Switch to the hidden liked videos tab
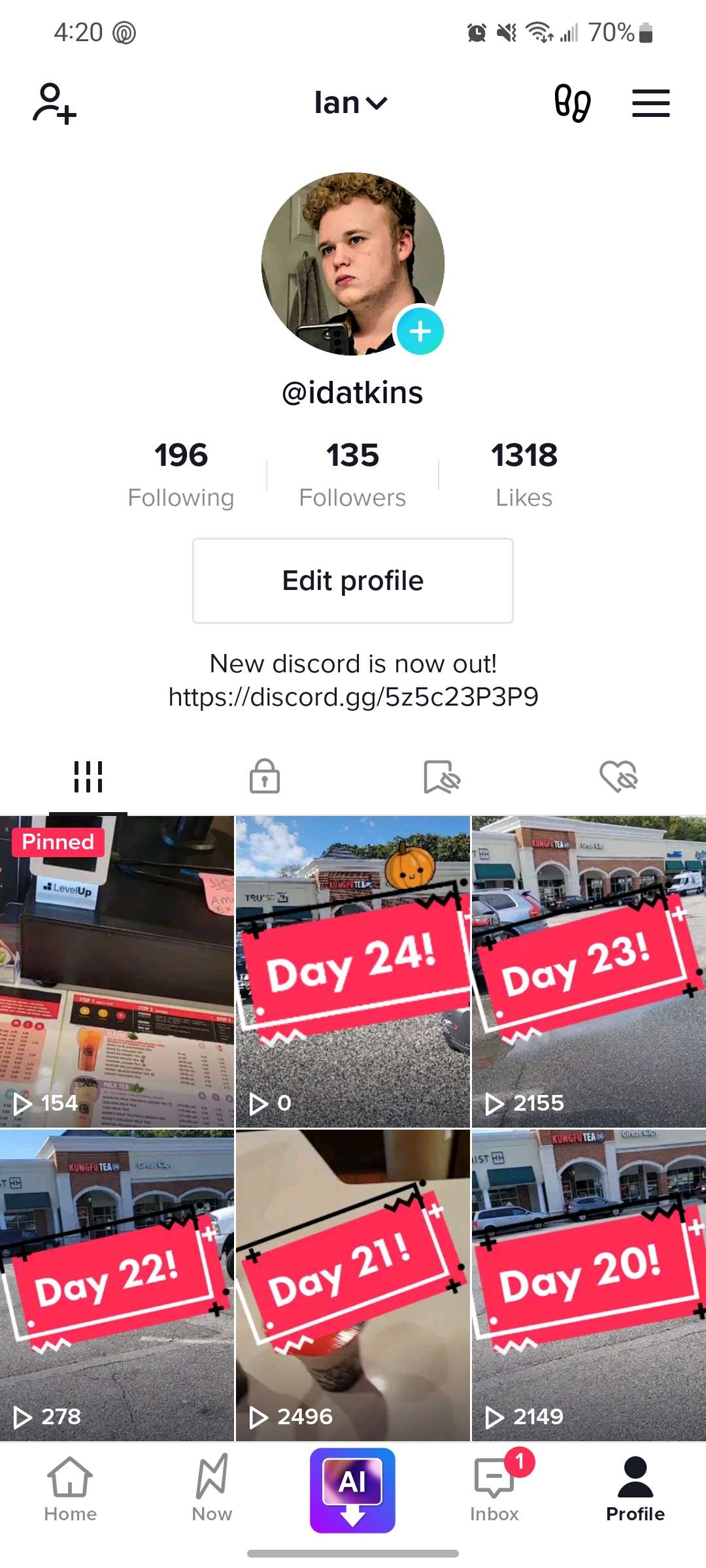The height and width of the screenshot is (1568, 706). point(618,777)
